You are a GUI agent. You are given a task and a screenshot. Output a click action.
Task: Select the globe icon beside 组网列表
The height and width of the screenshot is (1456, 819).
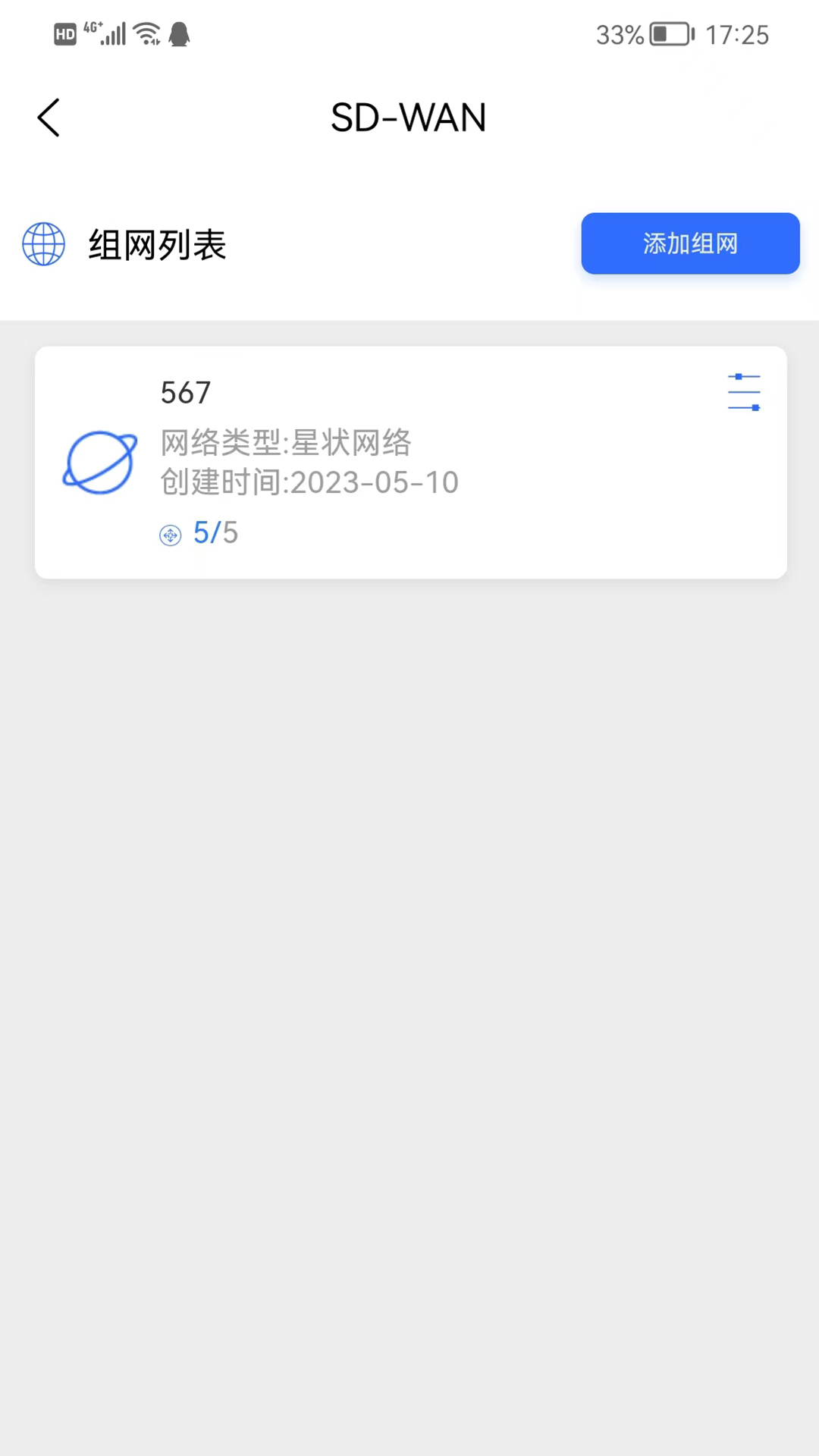pos(43,244)
